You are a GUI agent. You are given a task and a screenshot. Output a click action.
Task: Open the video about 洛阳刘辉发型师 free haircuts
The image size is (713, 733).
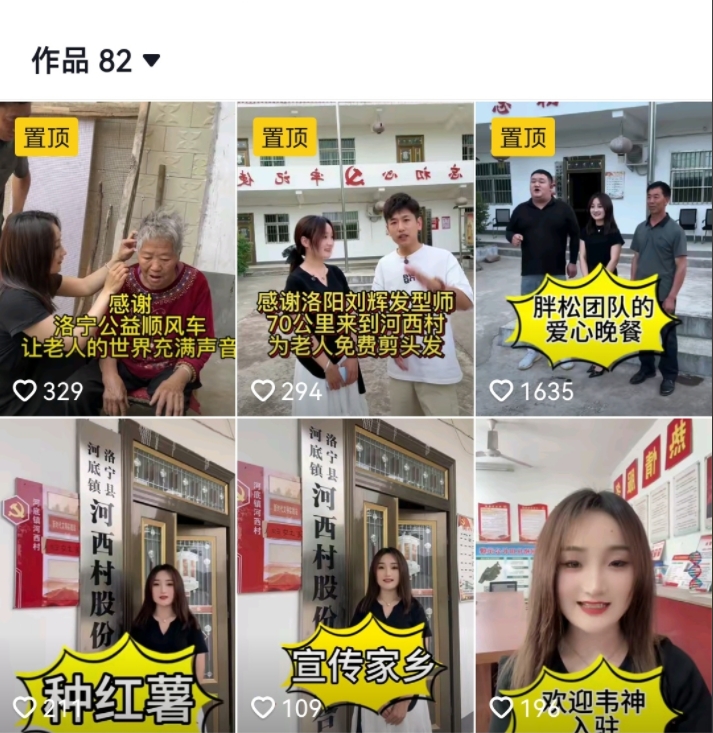point(355,258)
